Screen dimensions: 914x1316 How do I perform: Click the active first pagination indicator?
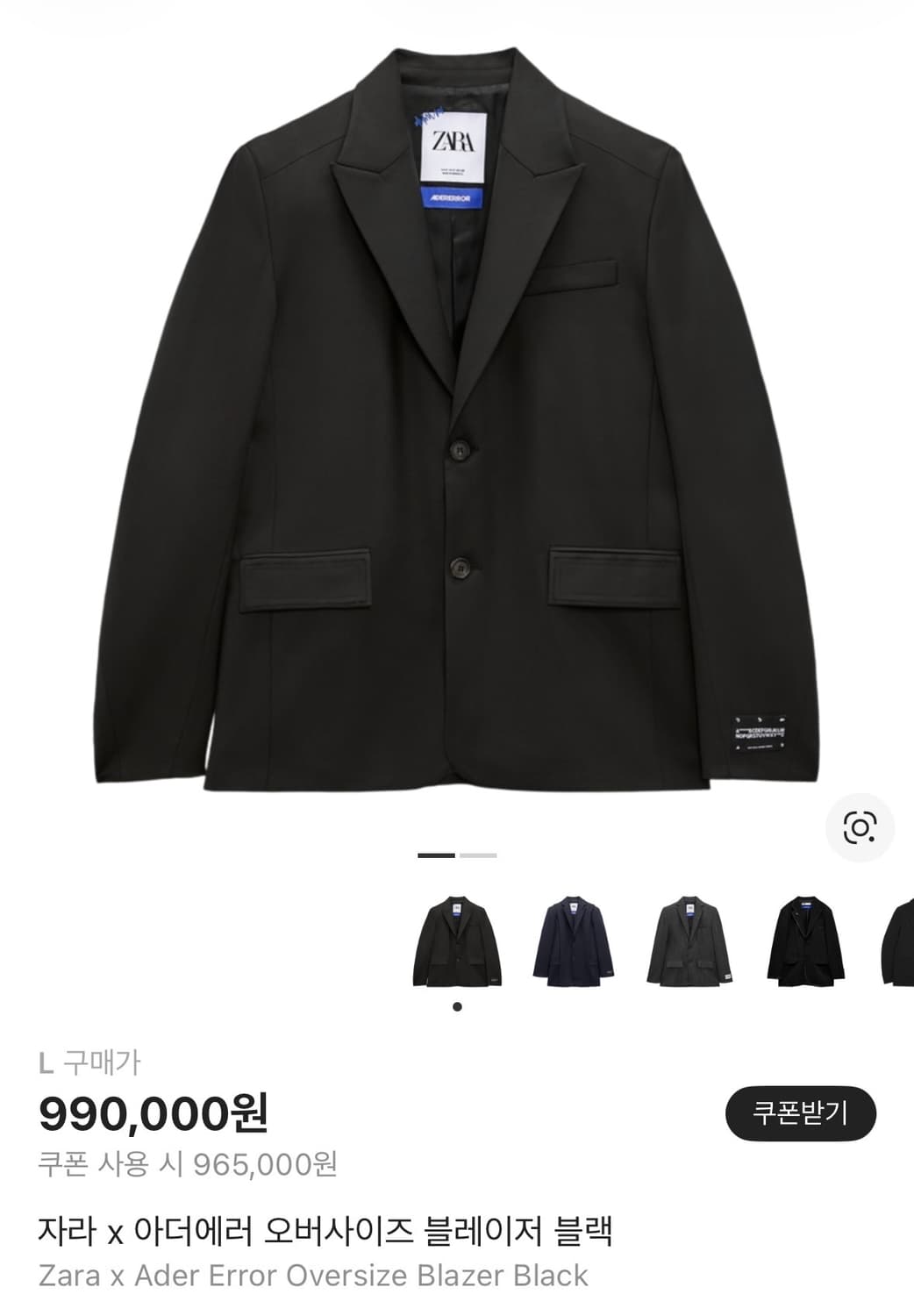437,855
